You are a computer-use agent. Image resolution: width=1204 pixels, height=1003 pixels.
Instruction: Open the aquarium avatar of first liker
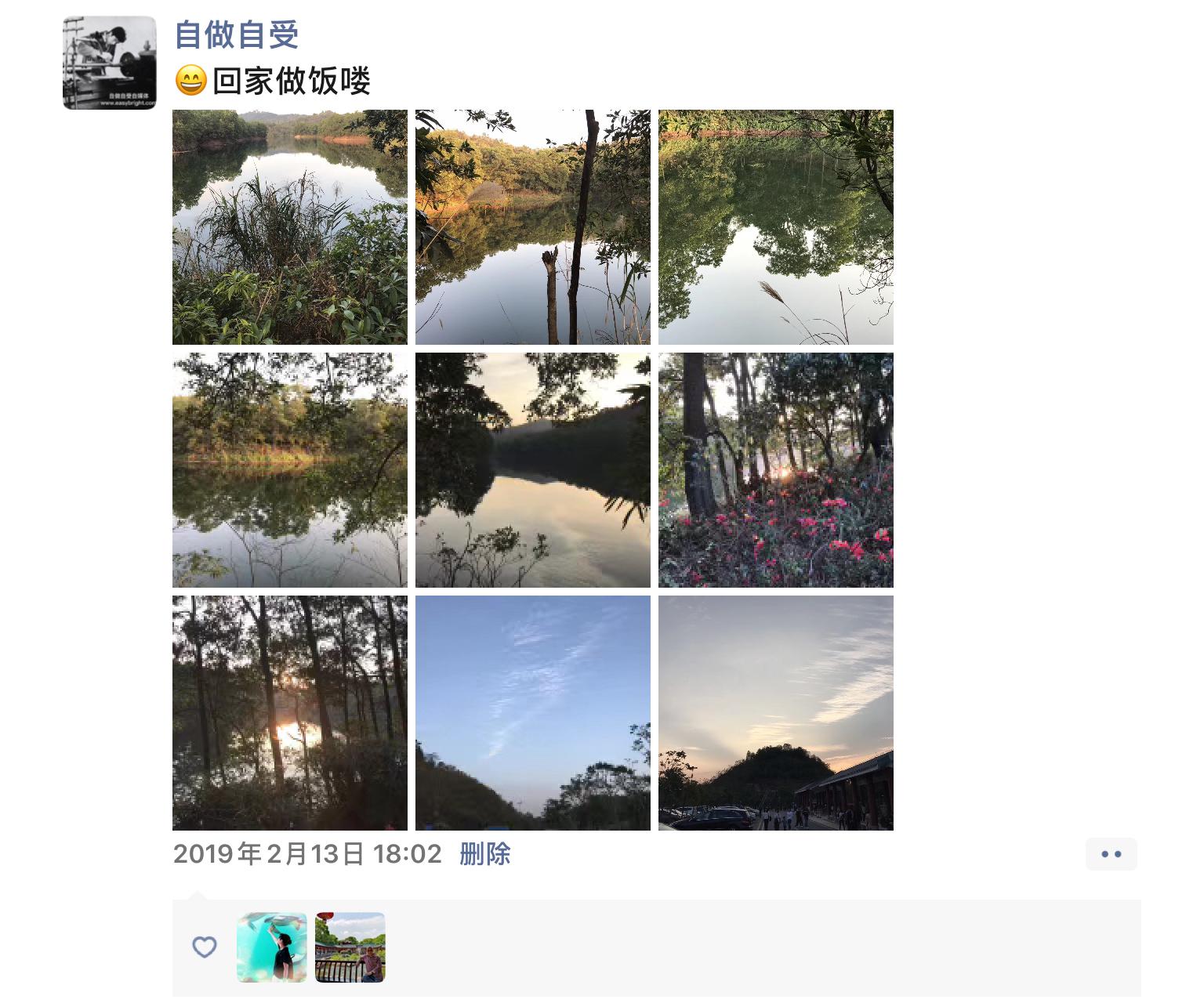271,947
